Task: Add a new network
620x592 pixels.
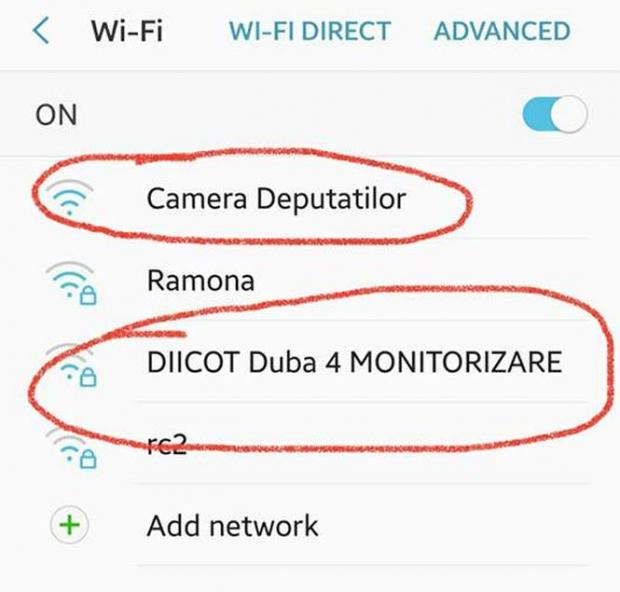Action: tap(232, 525)
